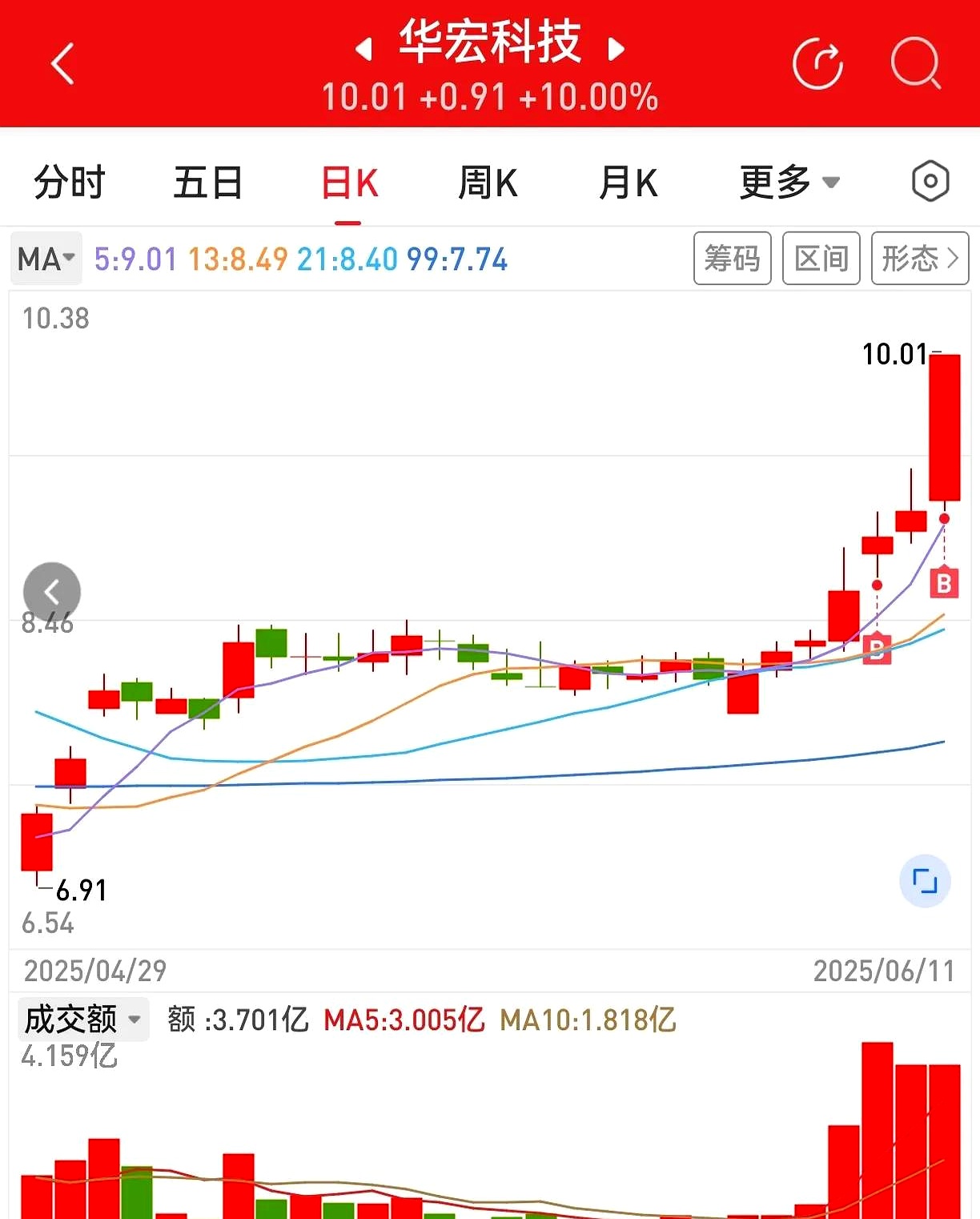Refresh the stock quote data
980x1219 pixels.
pyautogui.click(x=817, y=63)
